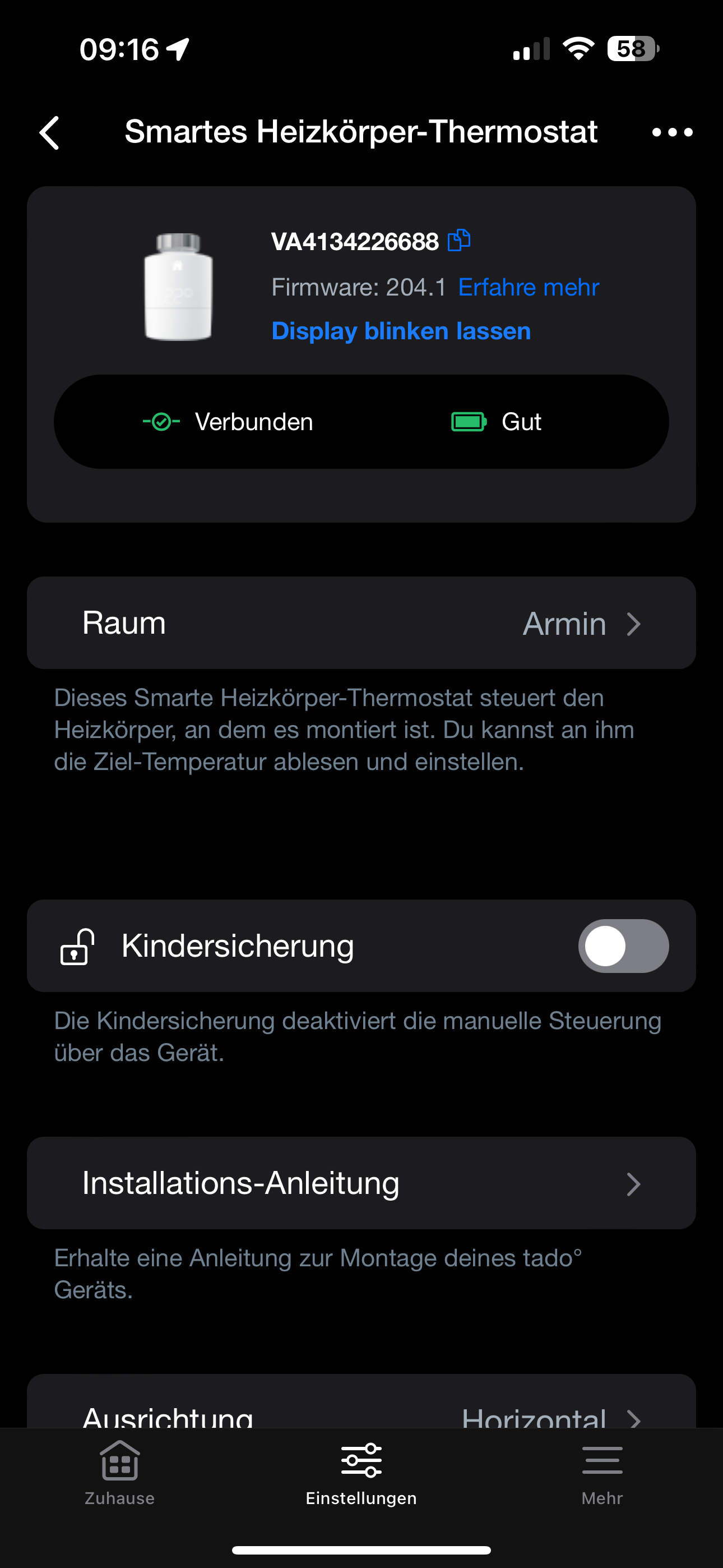
Task: Copy the serial number VA4134226688
Action: (459, 241)
